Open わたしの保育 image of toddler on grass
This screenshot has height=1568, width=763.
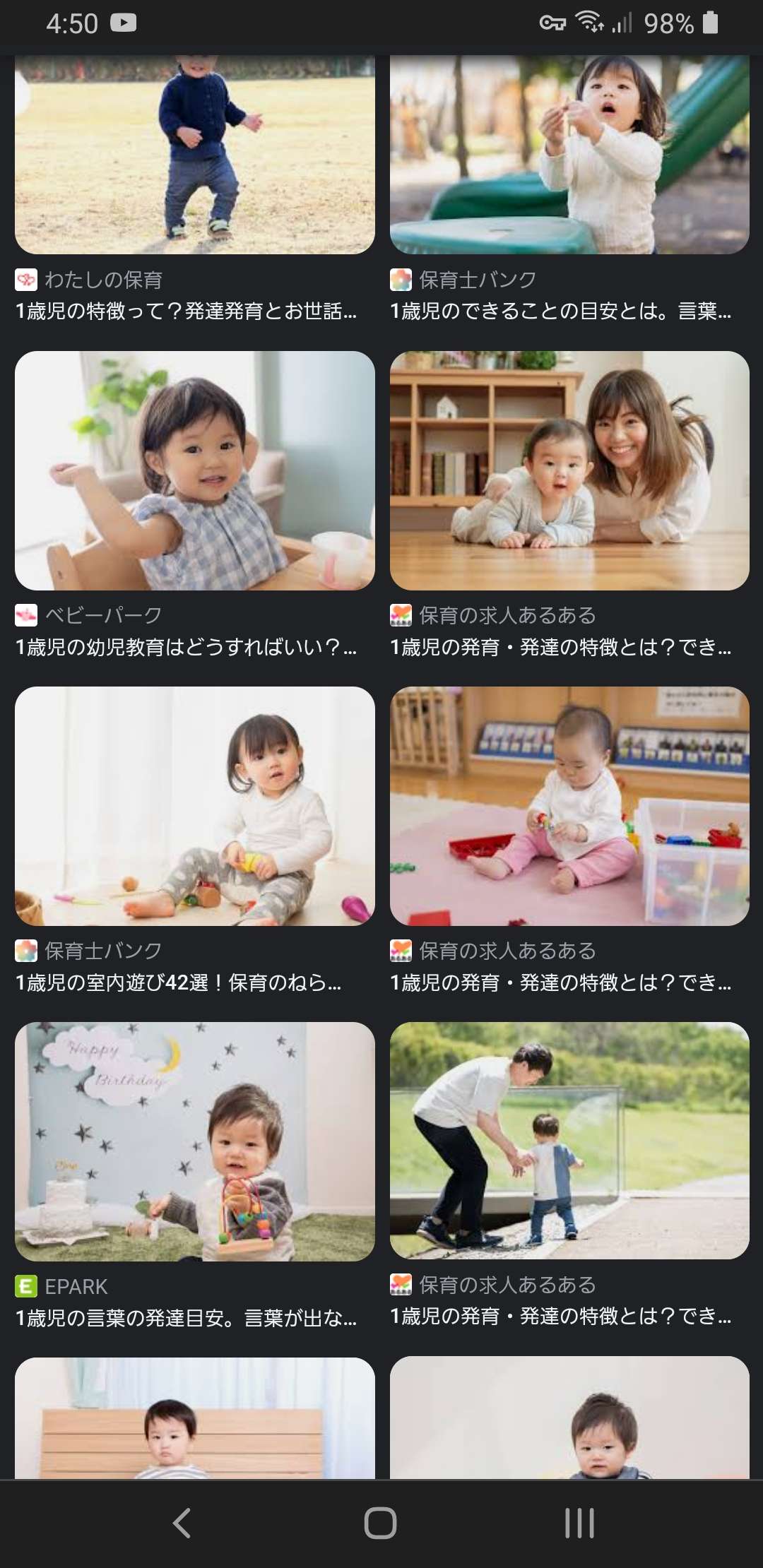coord(194,155)
